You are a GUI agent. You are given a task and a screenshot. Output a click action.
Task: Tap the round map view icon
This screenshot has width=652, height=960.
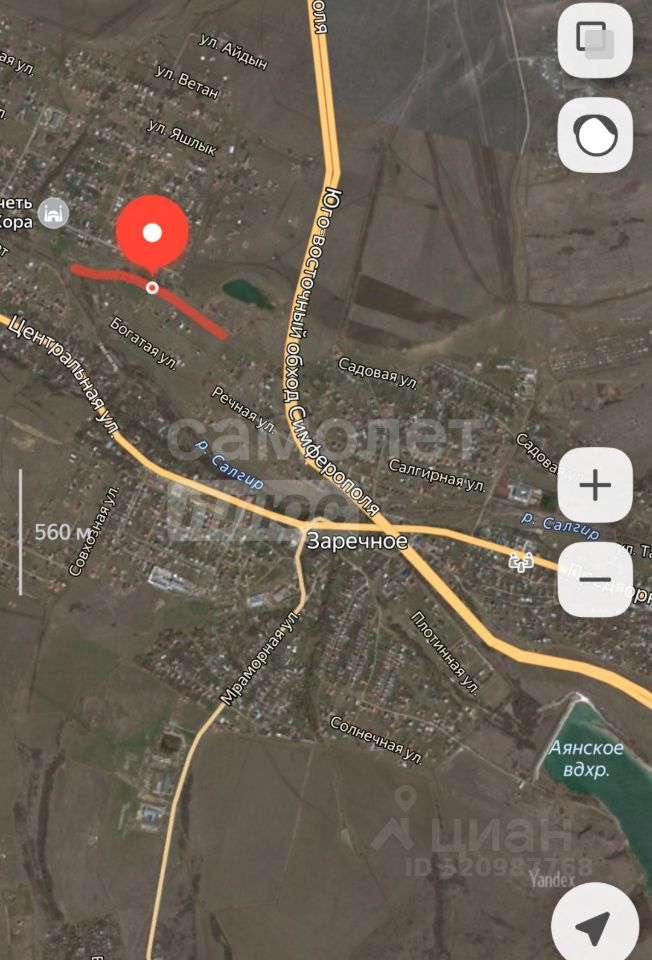pos(595,134)
